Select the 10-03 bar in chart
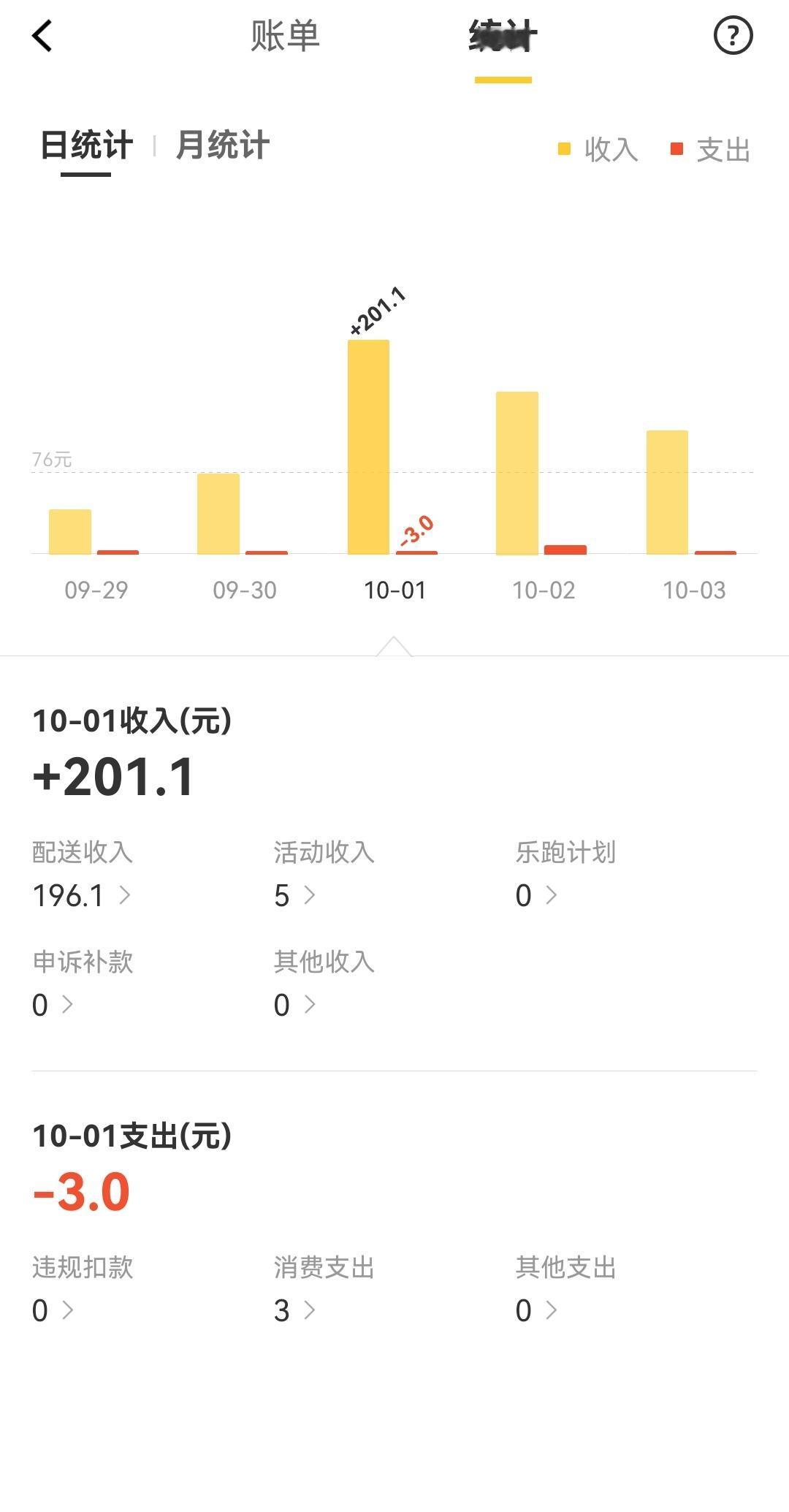 [x=667, y=492]
